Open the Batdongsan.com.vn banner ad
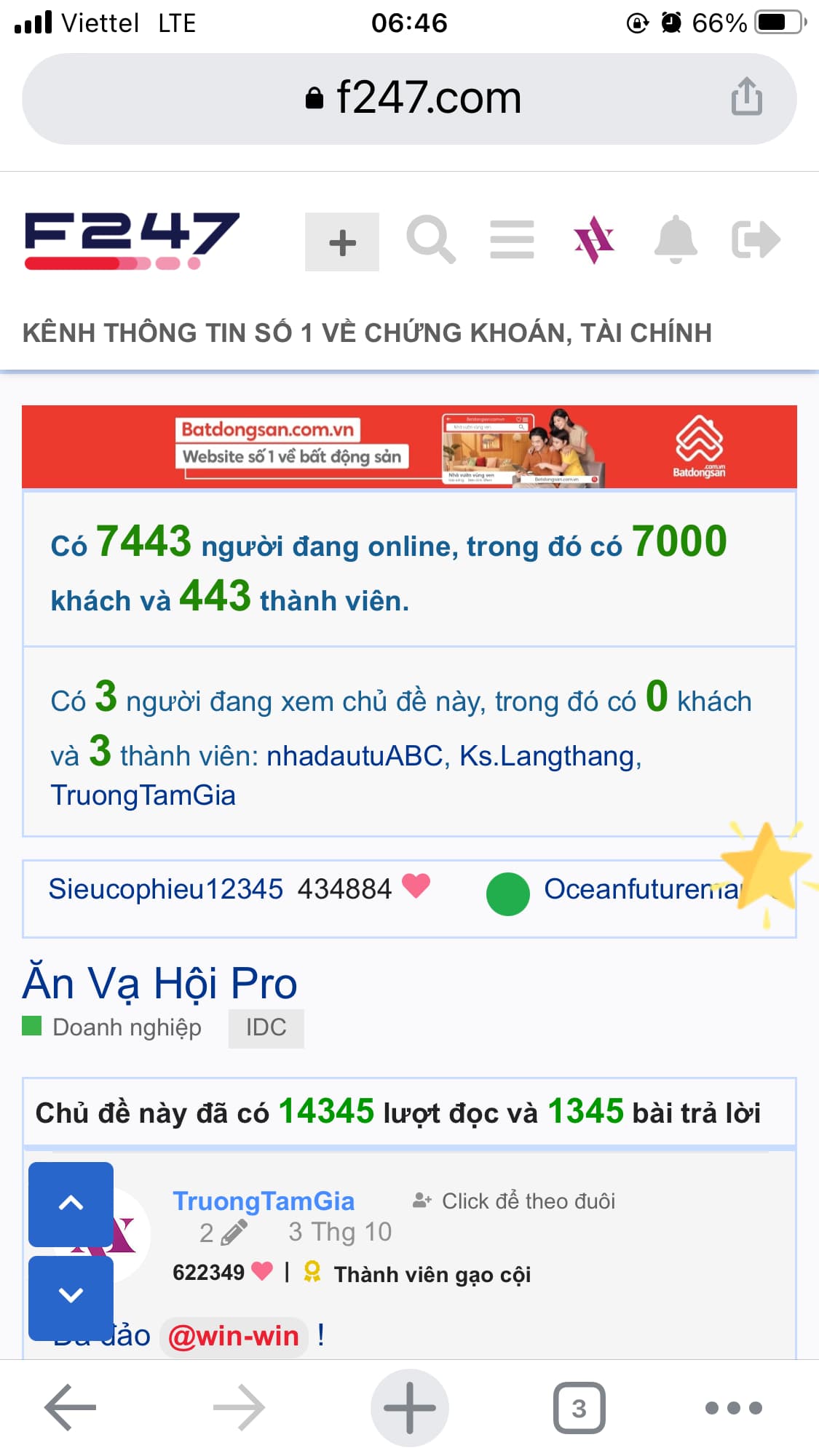The image size is (819, 1456). [x=409, y=446]
